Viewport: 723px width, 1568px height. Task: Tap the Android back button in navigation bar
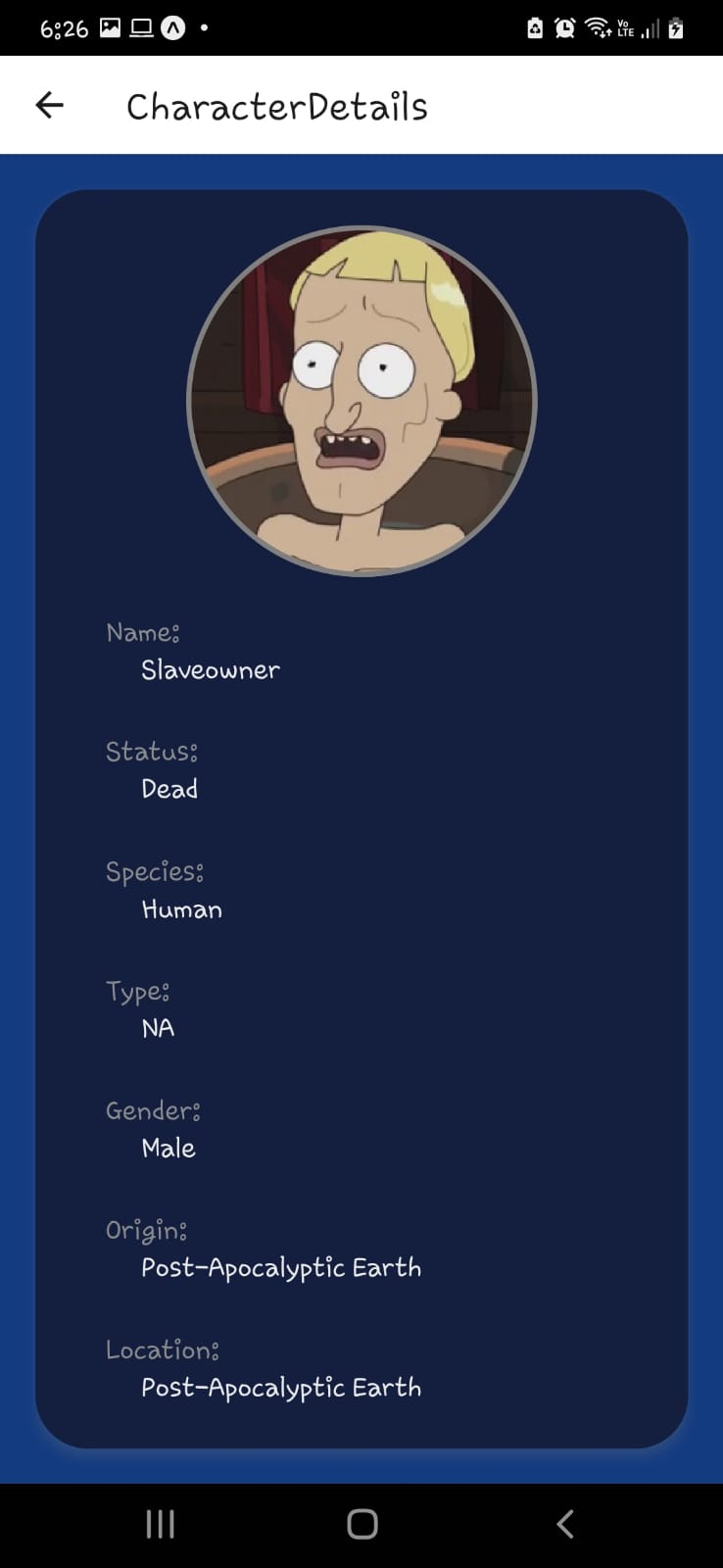pyautogui.click(x=564, y=1523)
